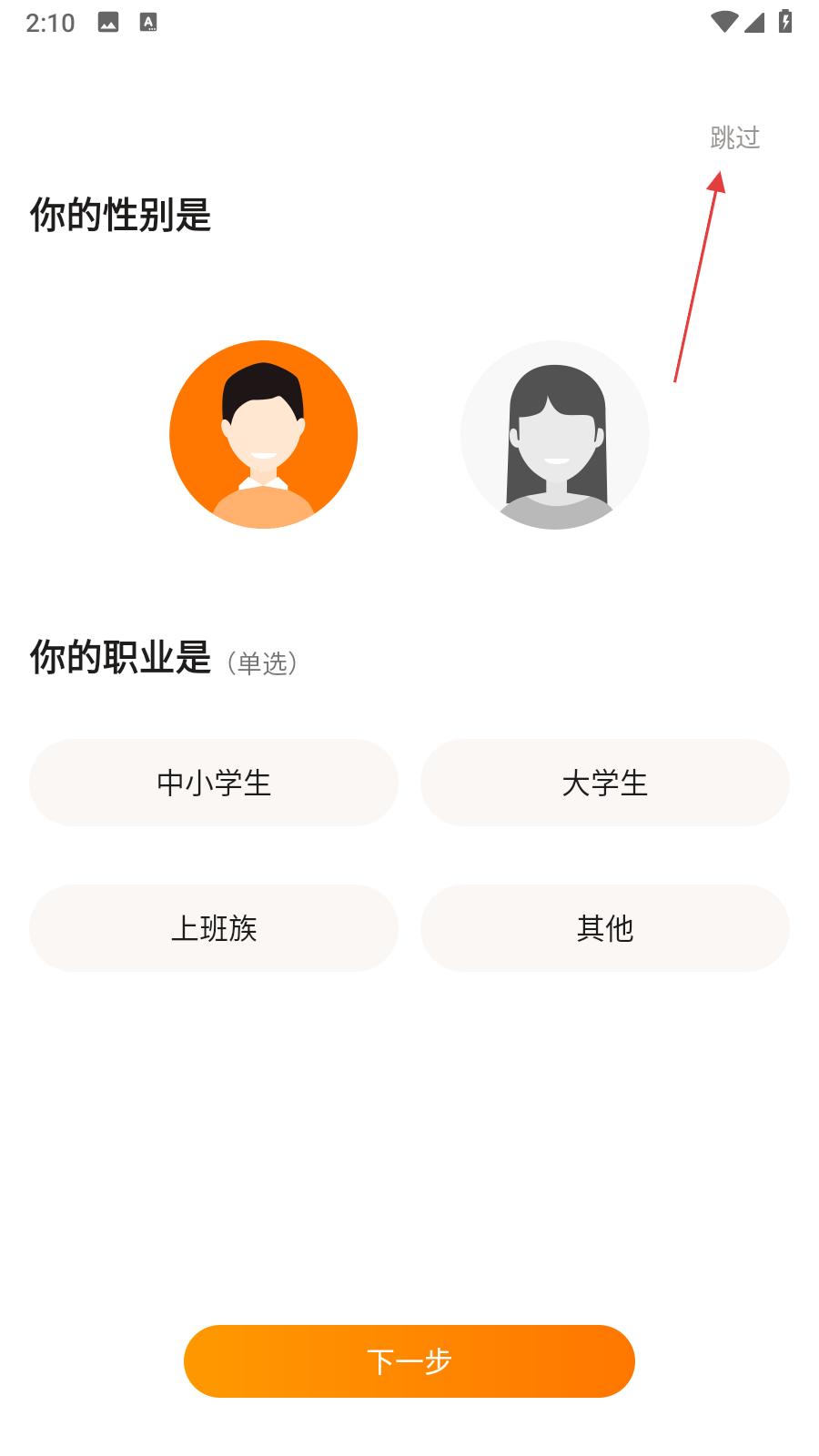Select the 大学生 occupation option
Screen dimensions: 819x1456
pos(605,783)
